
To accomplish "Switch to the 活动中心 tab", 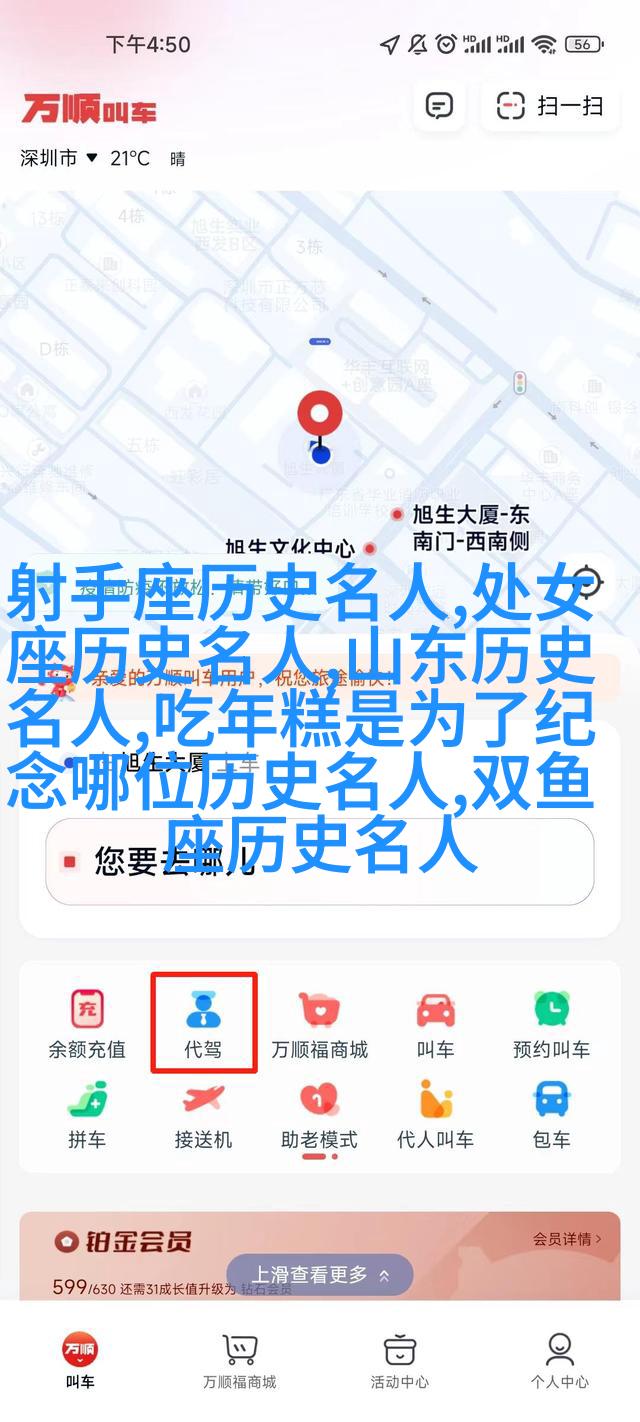I will point(400,1362).
